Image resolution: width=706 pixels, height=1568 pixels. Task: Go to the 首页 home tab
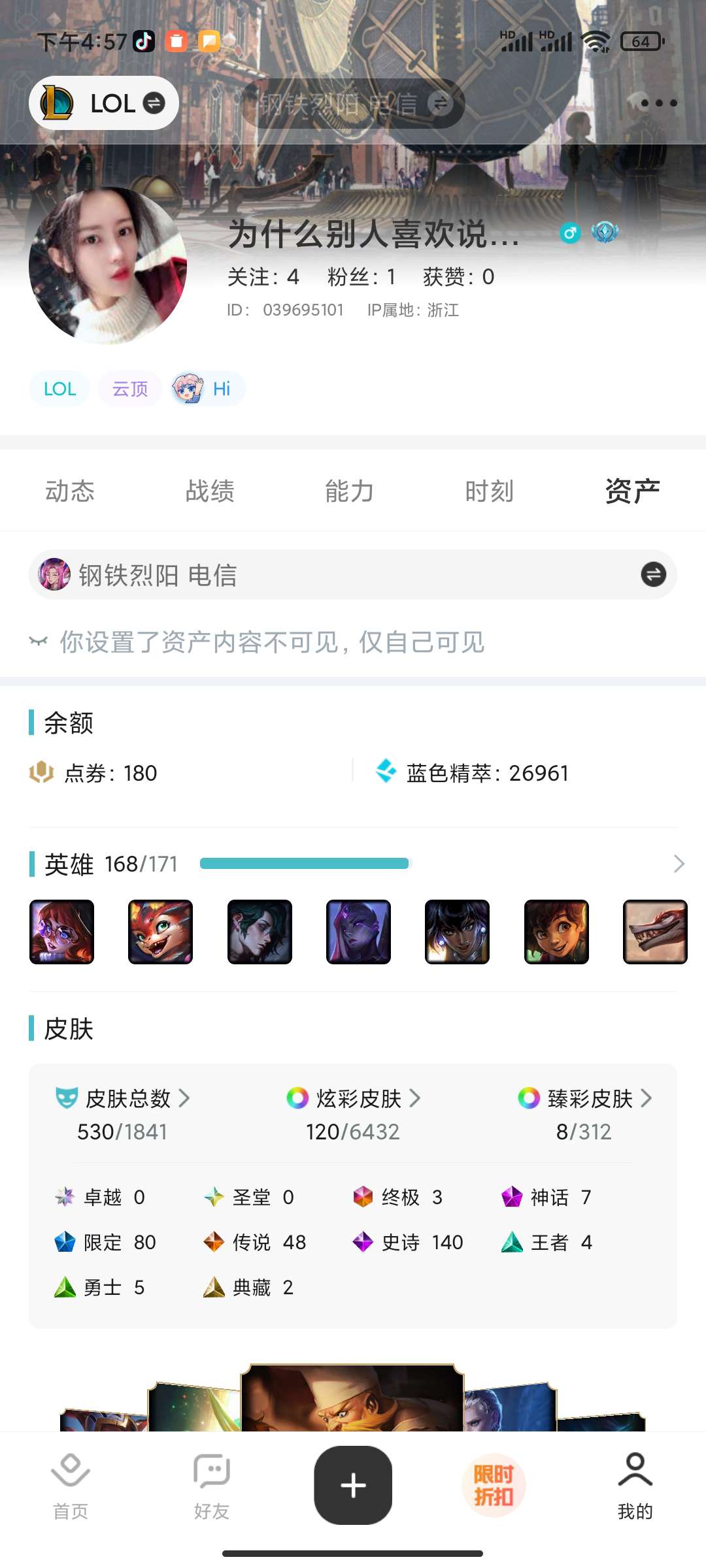(71, 1484)
